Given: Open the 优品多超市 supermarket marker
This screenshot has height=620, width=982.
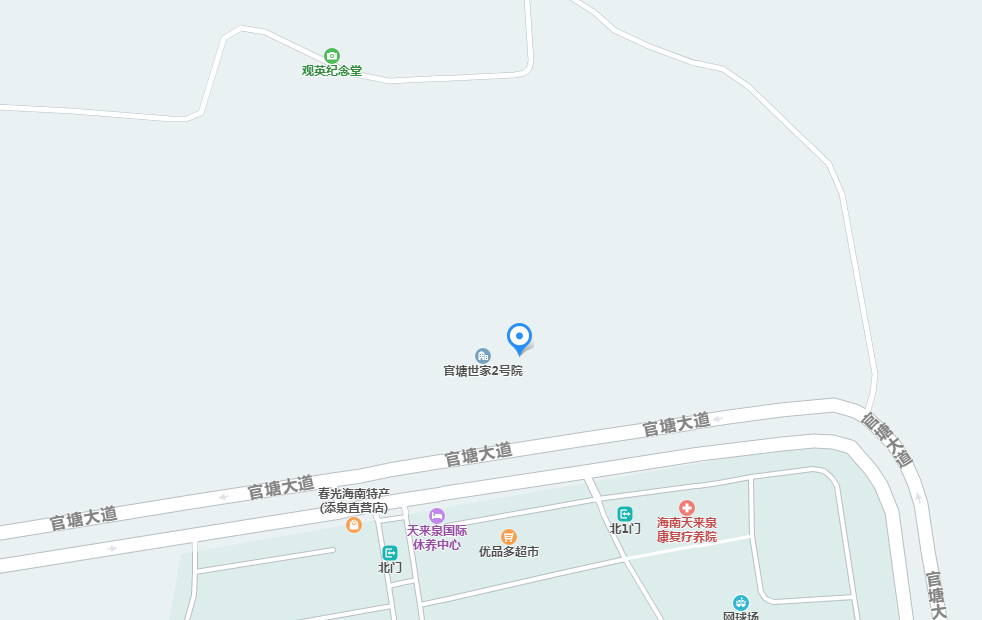Looking at the screenshot, I should click(509, 537).
